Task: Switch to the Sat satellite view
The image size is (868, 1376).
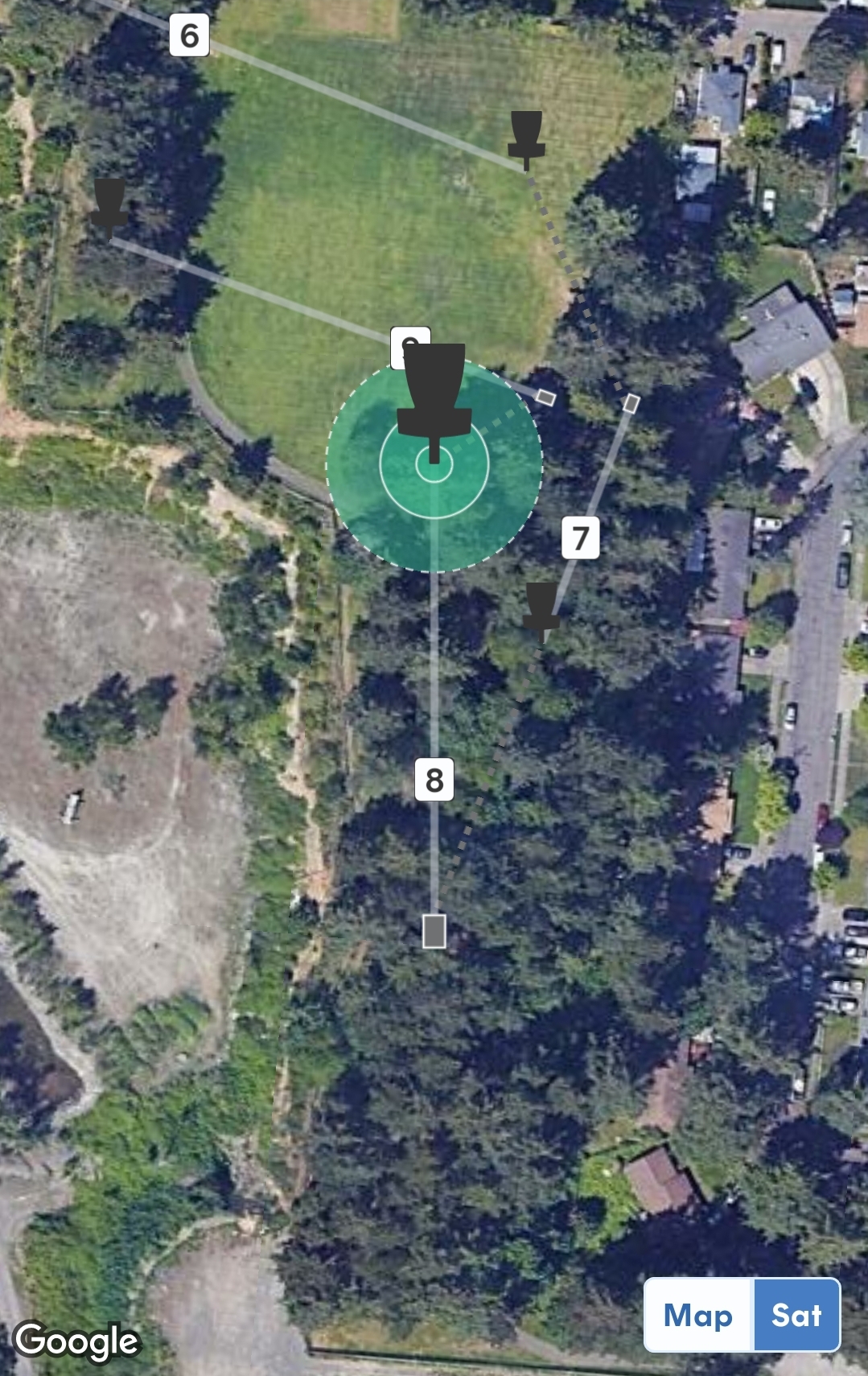Action: coord(796,1316)
